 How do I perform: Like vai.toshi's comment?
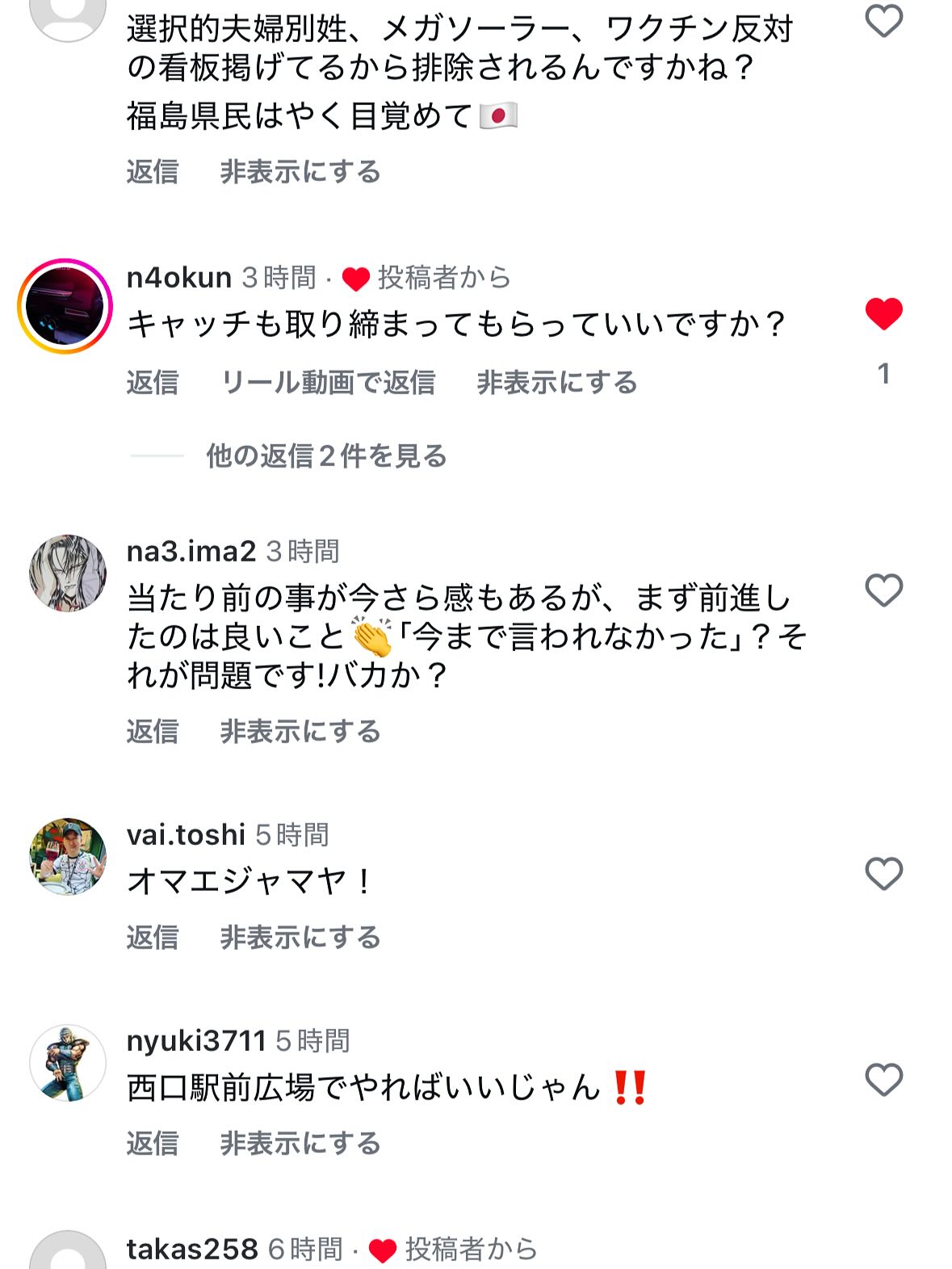(x=883, y=874)
